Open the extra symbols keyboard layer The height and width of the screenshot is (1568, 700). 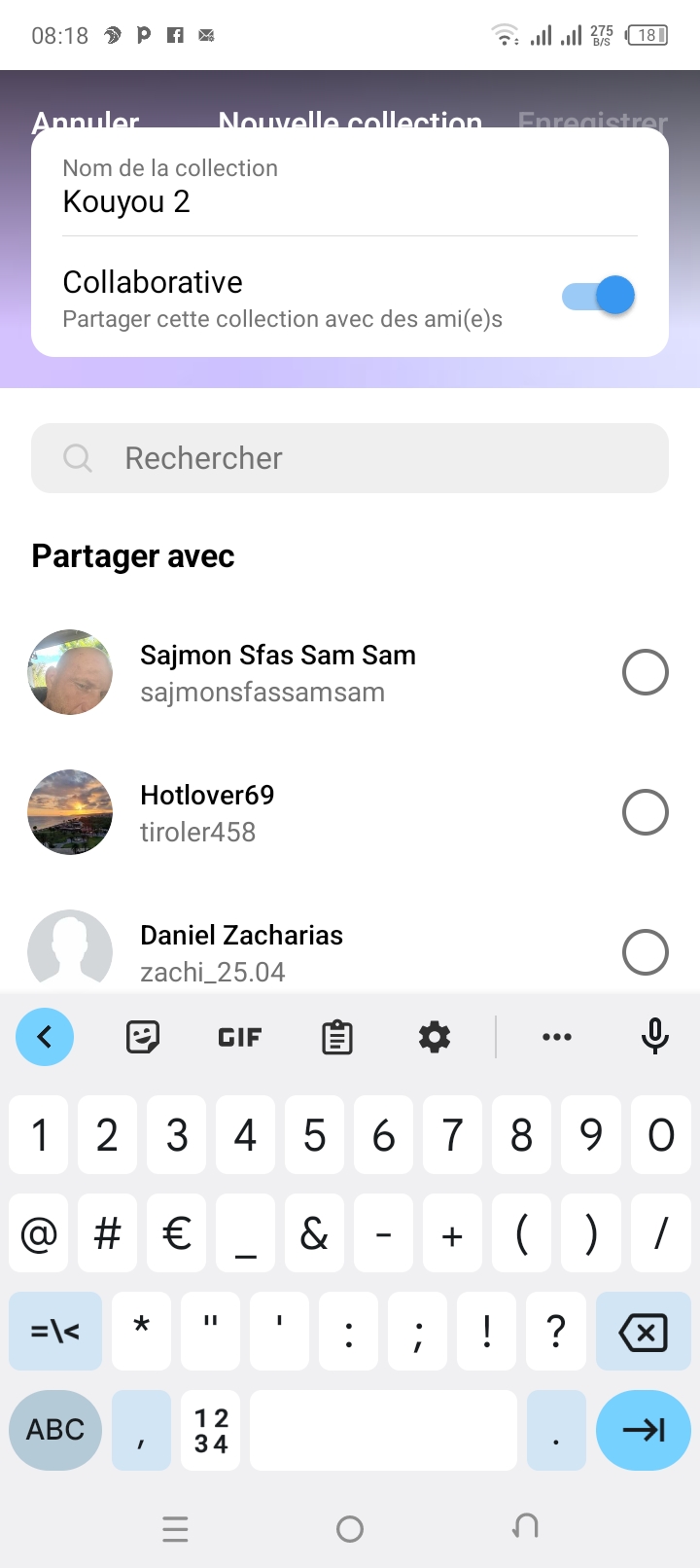tap(55, 1332)
